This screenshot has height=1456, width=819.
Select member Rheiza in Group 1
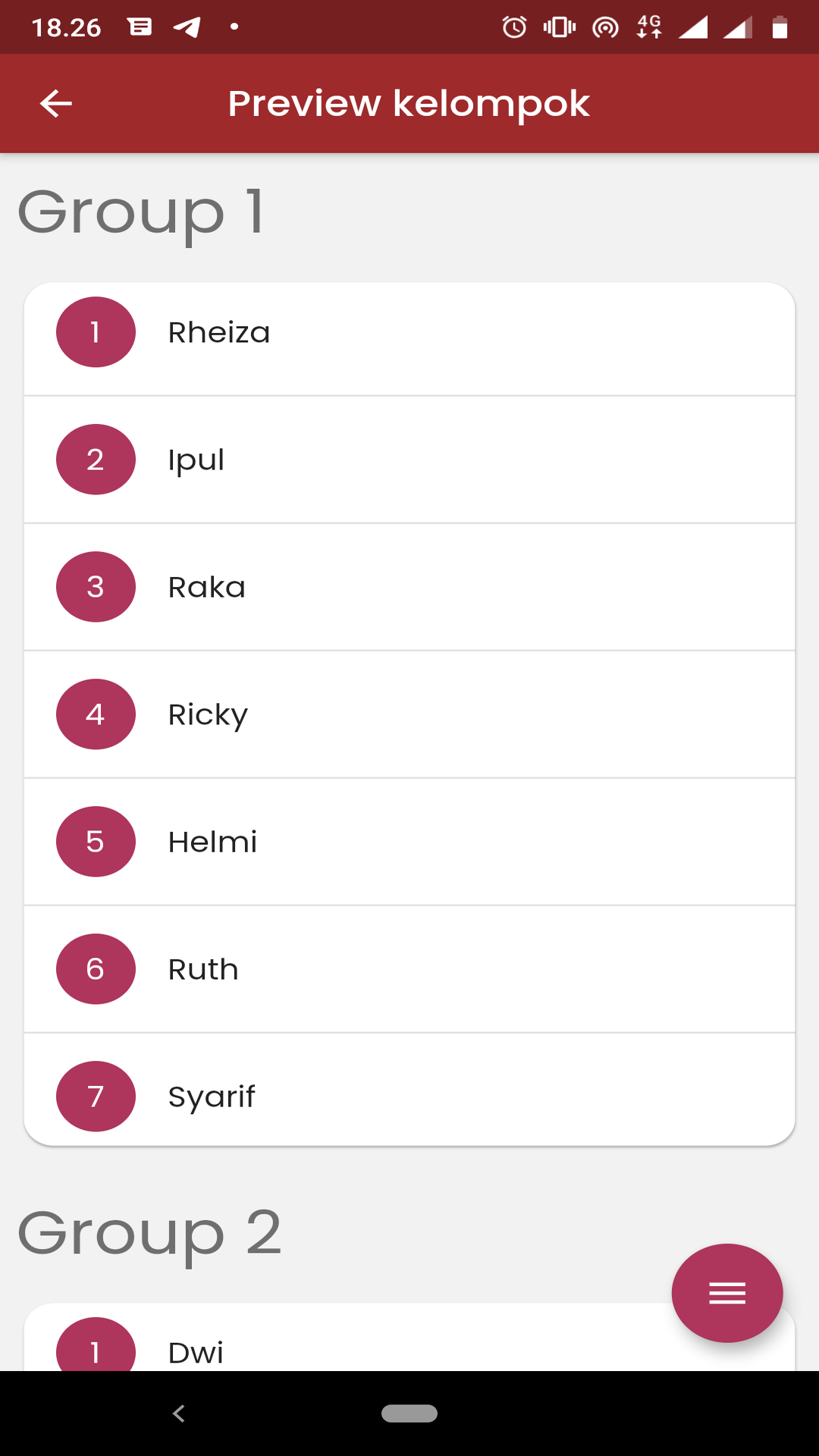tap(409, 332)
